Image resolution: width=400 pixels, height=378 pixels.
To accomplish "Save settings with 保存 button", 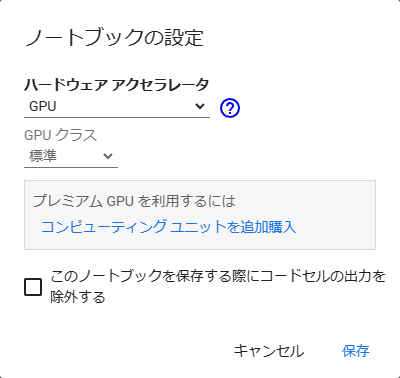I will [356, 351].
